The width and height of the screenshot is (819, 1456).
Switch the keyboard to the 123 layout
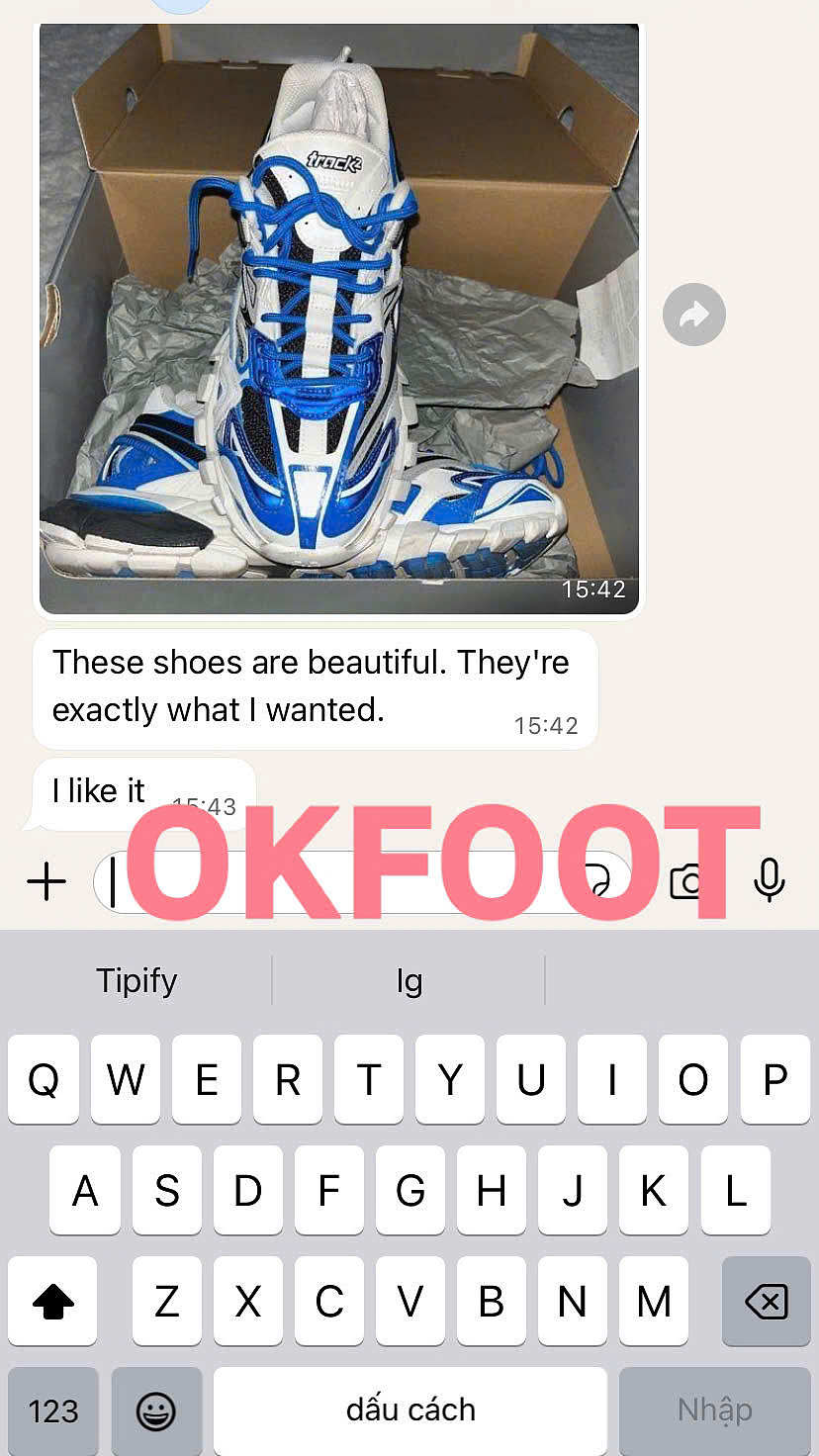(x=53, y=1410)
